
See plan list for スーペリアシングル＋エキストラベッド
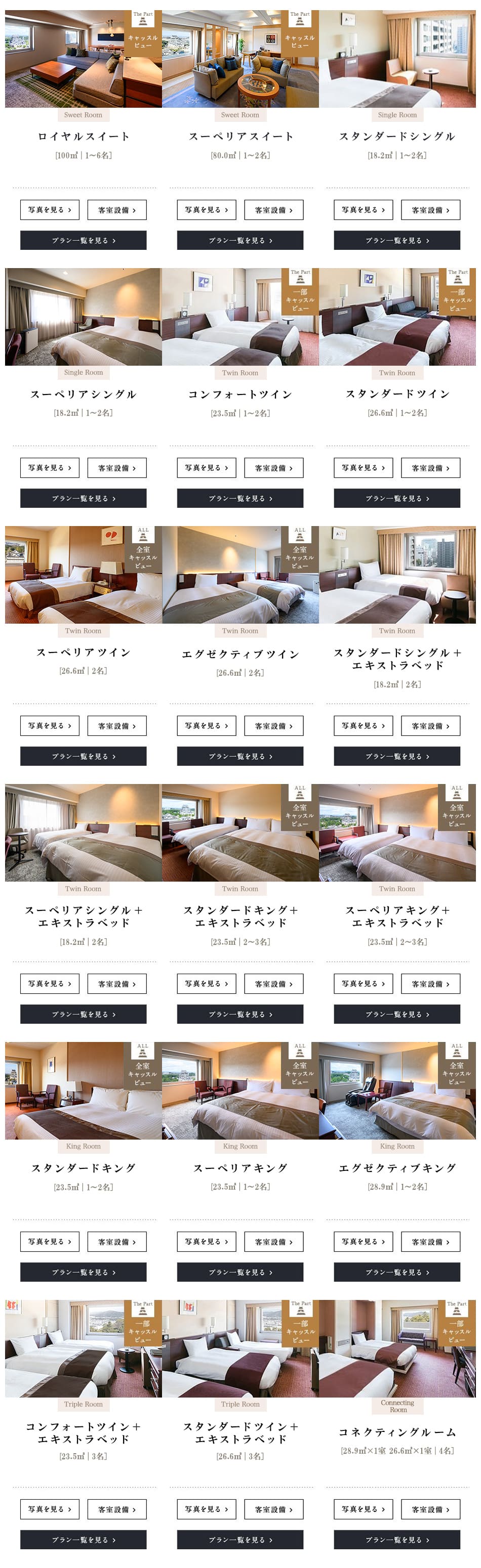pyautogui.click(x=83, y=1014)
